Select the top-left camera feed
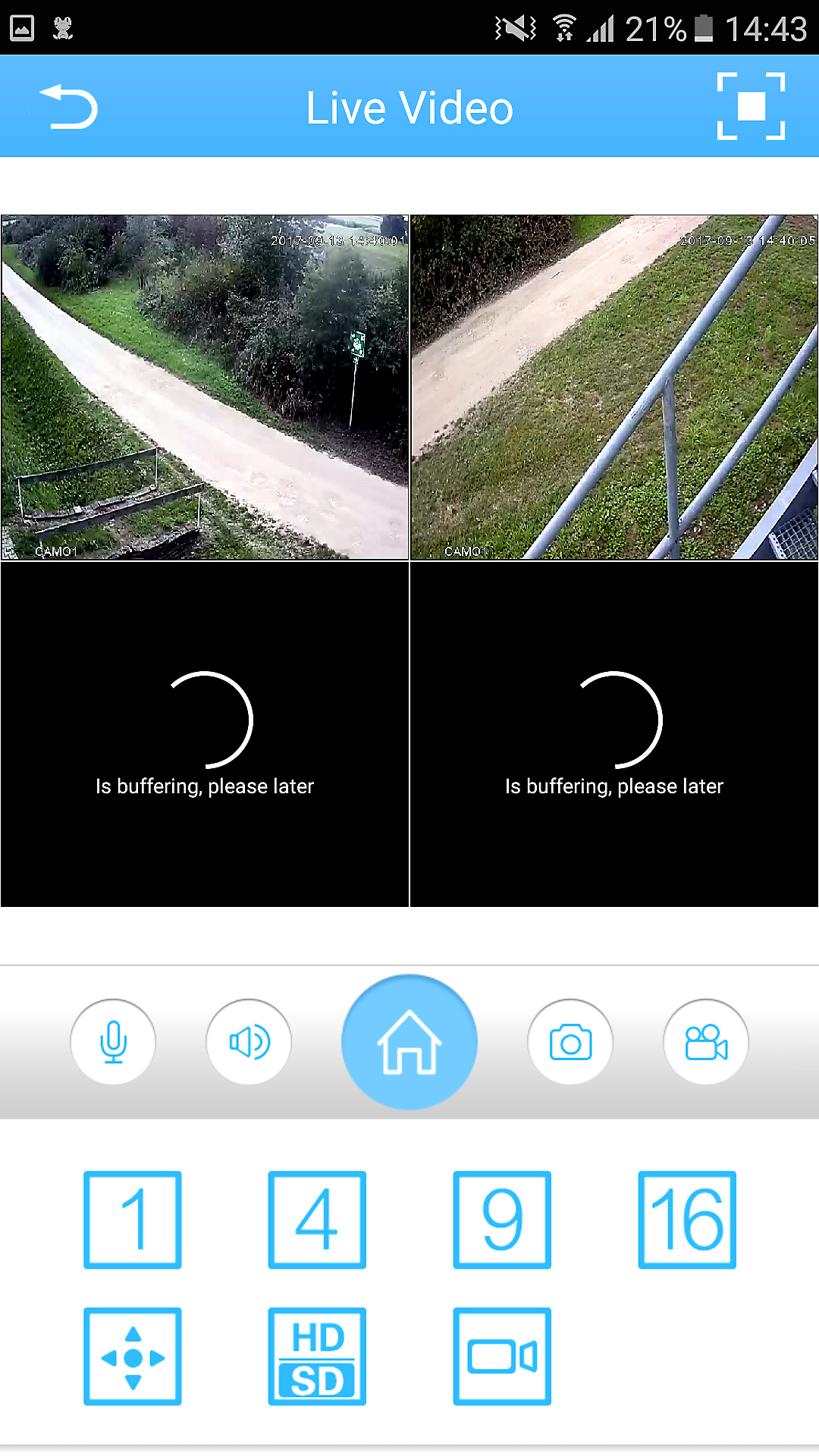 coord(205,388)
